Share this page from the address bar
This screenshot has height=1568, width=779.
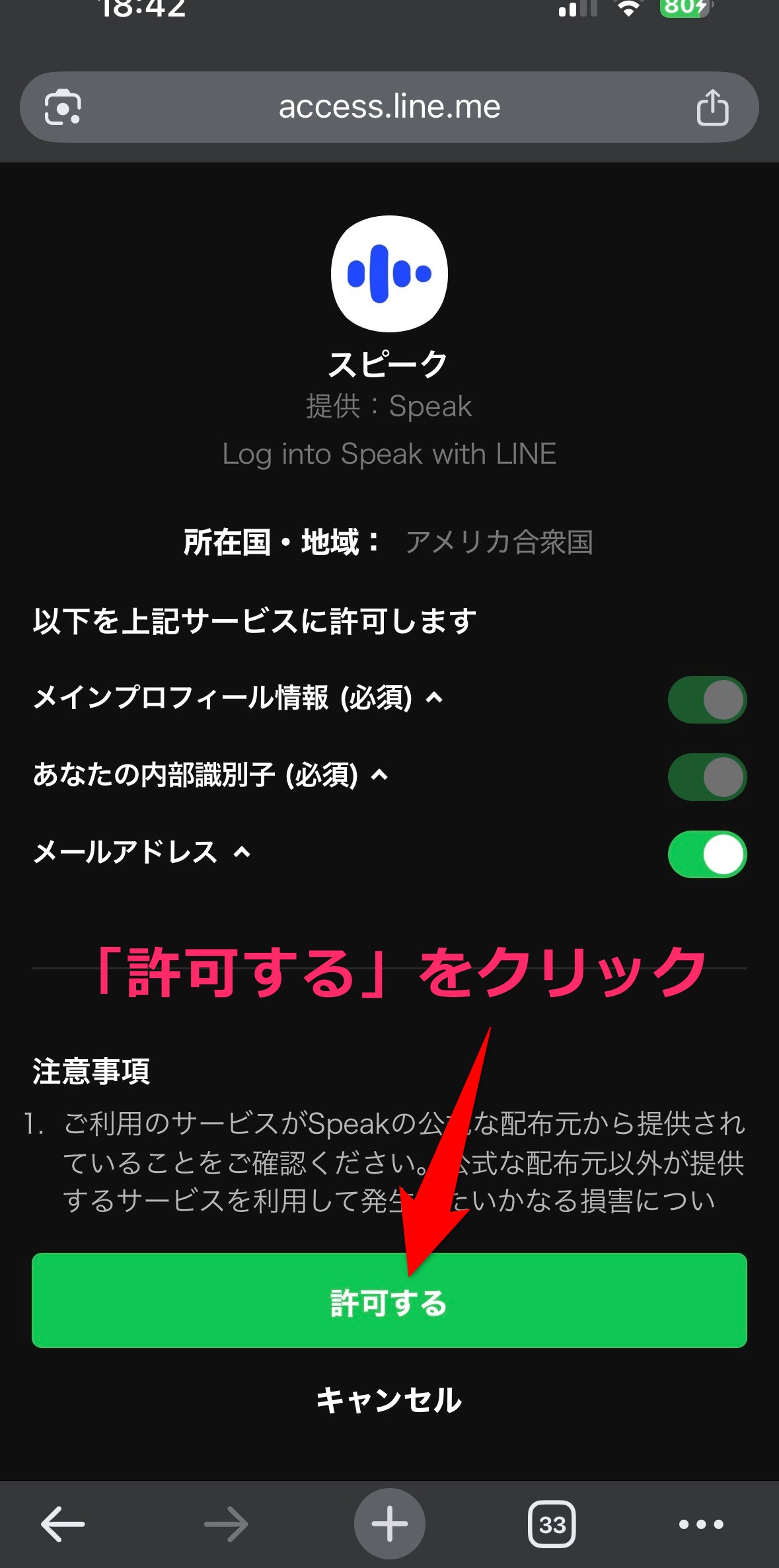click(x=712, y=107)
